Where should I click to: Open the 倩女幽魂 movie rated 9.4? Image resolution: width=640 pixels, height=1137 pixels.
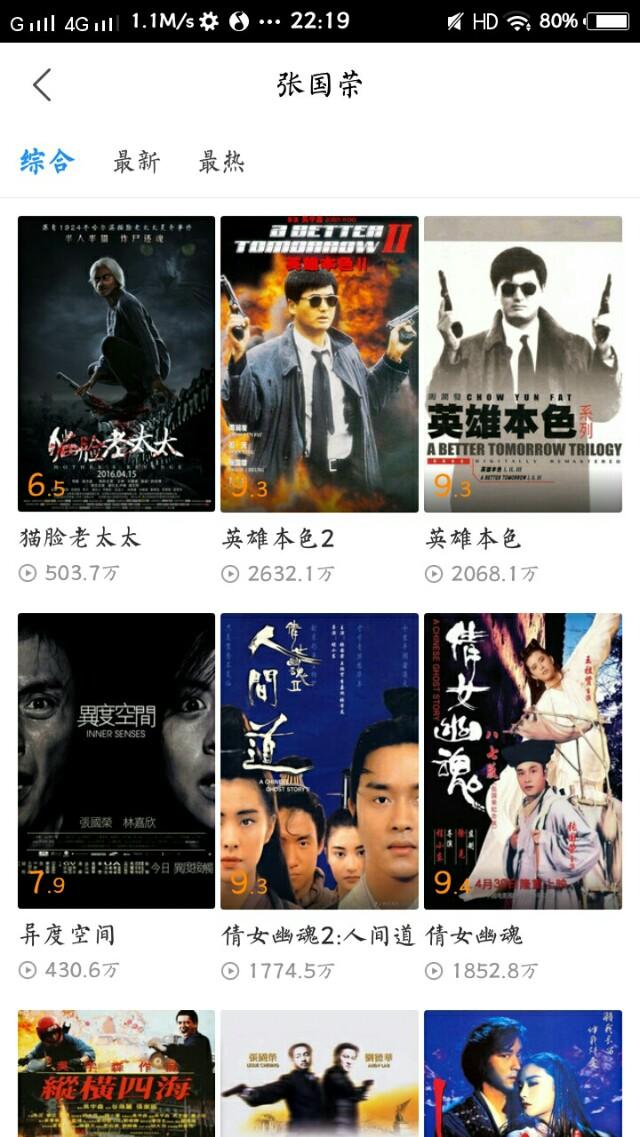pos(522,760)
